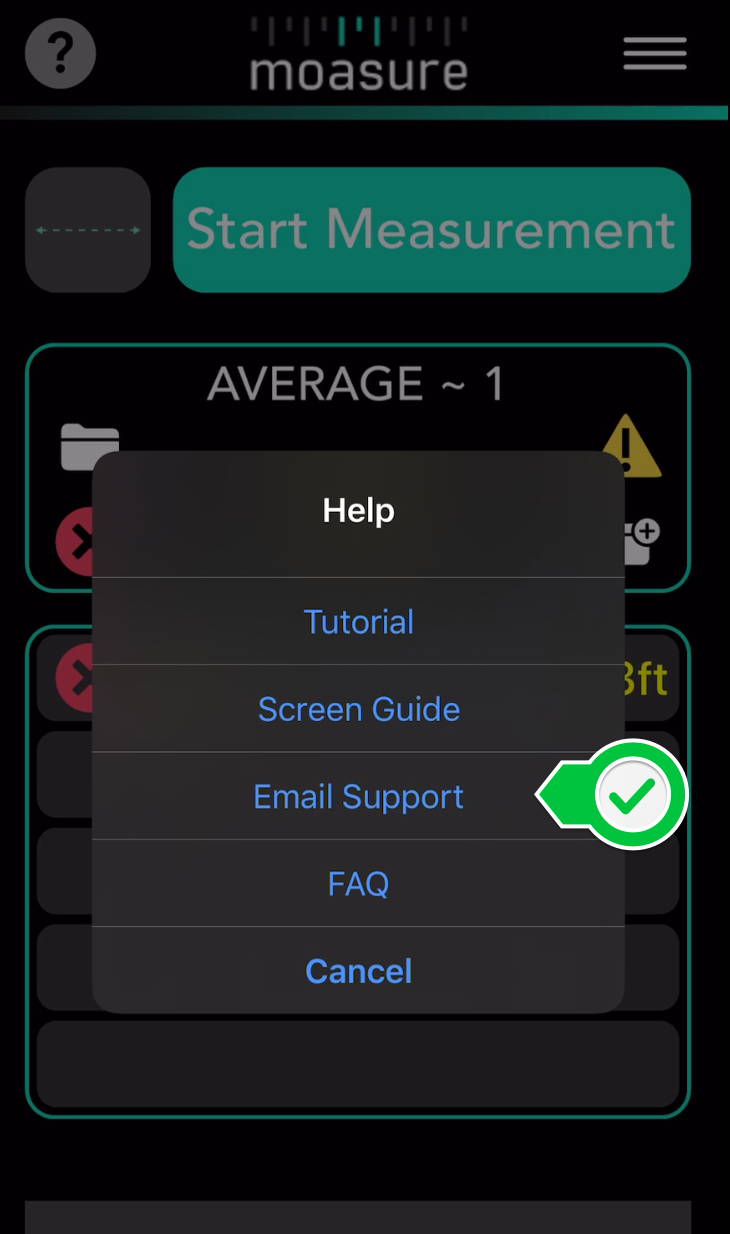730x1234 pixels.
Task: Open the FAQ option
Action: 358,883
